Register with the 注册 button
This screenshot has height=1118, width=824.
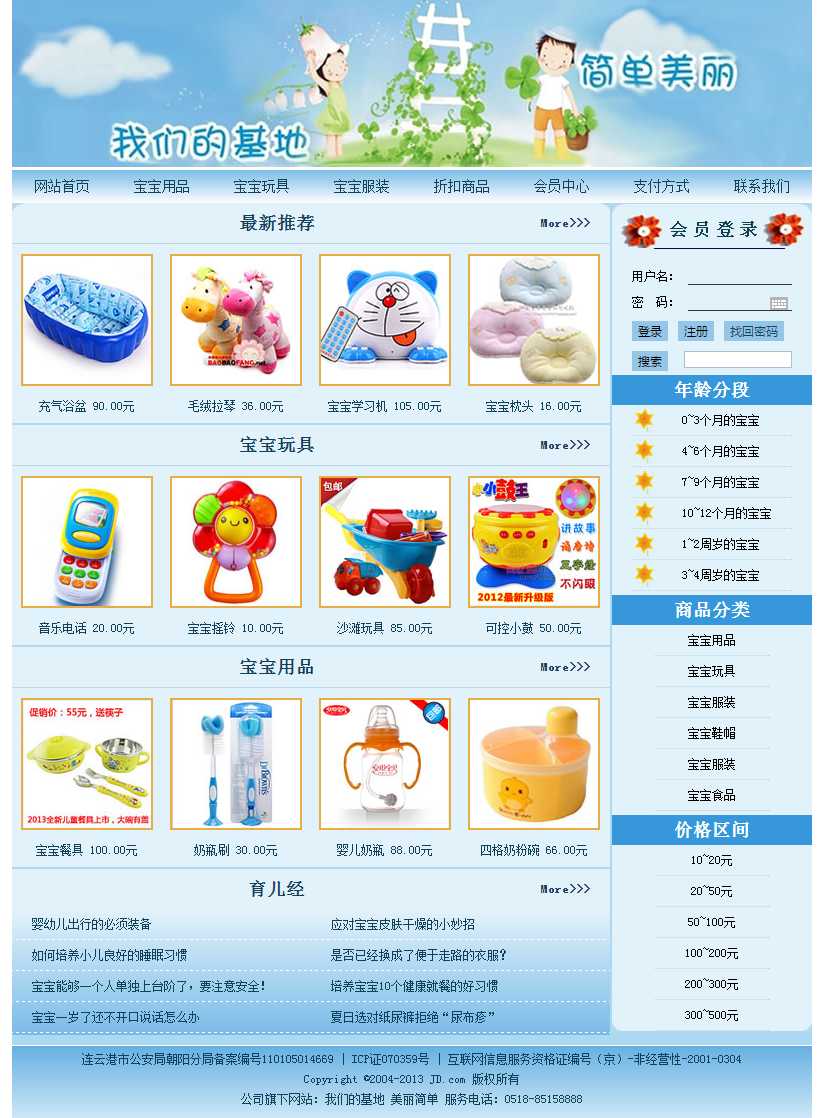[x=695, y=331]
